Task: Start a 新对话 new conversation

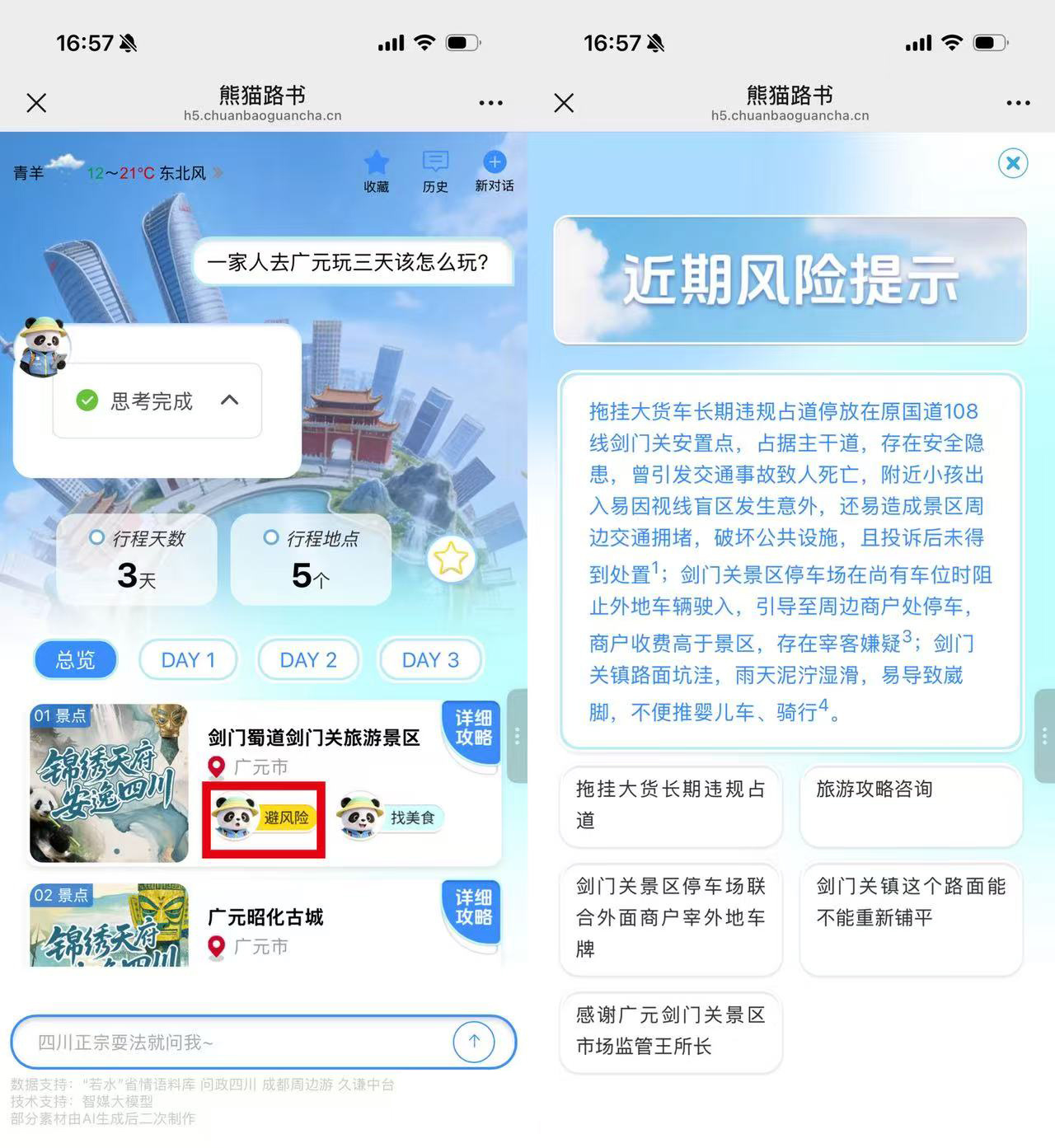Action: (x=494, y=171)
